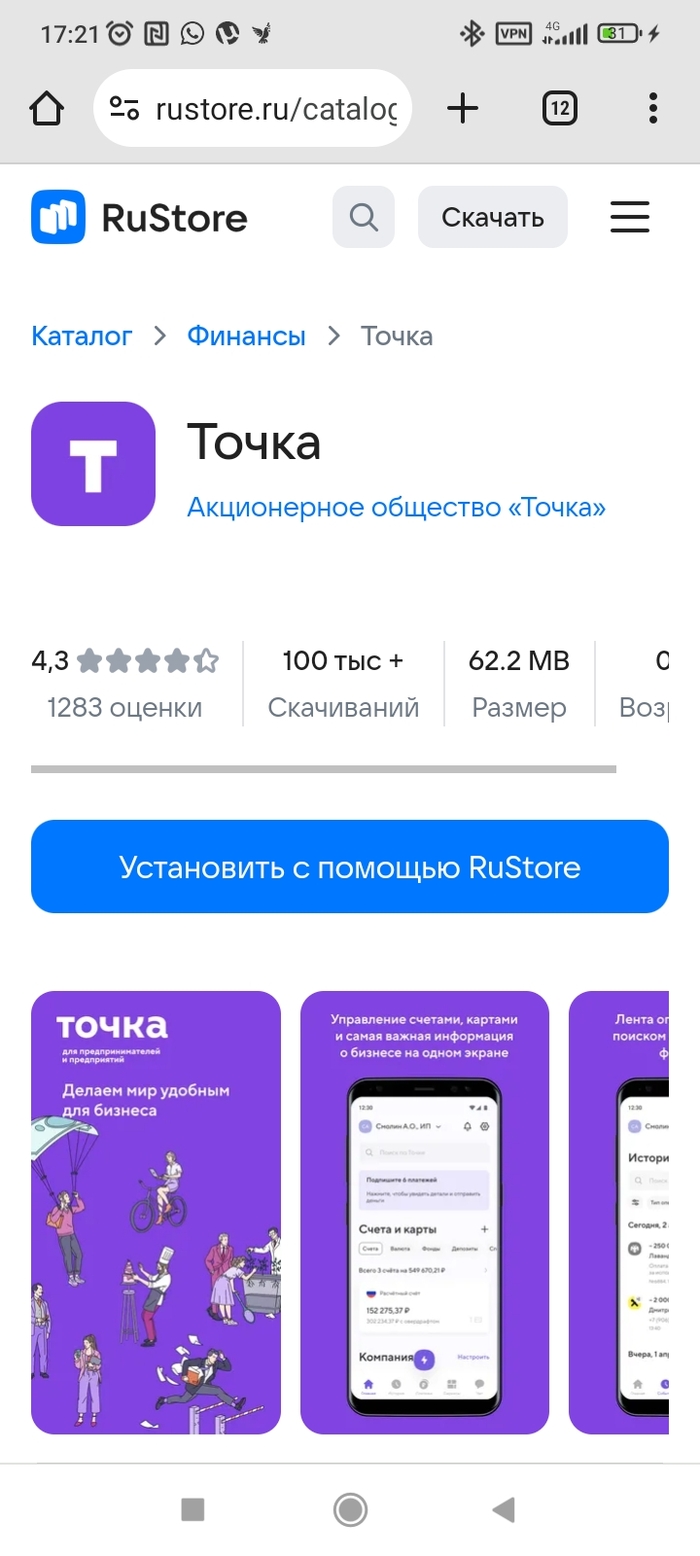Tap the rustore.ru address bar
The width and height of the screenshot is (700, 1556).
pos(275,108)
